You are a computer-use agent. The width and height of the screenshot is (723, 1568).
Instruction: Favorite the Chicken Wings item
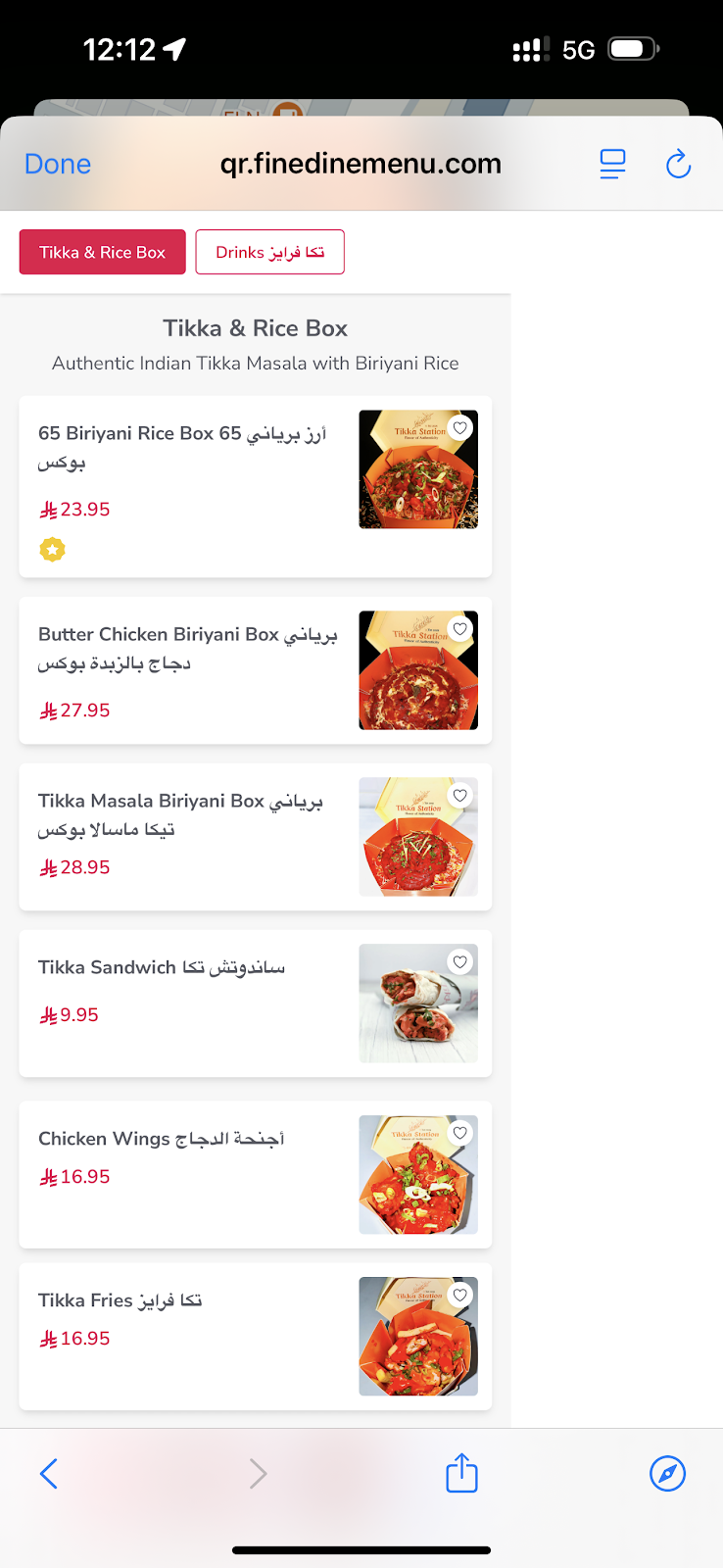tap(459, 1132)
